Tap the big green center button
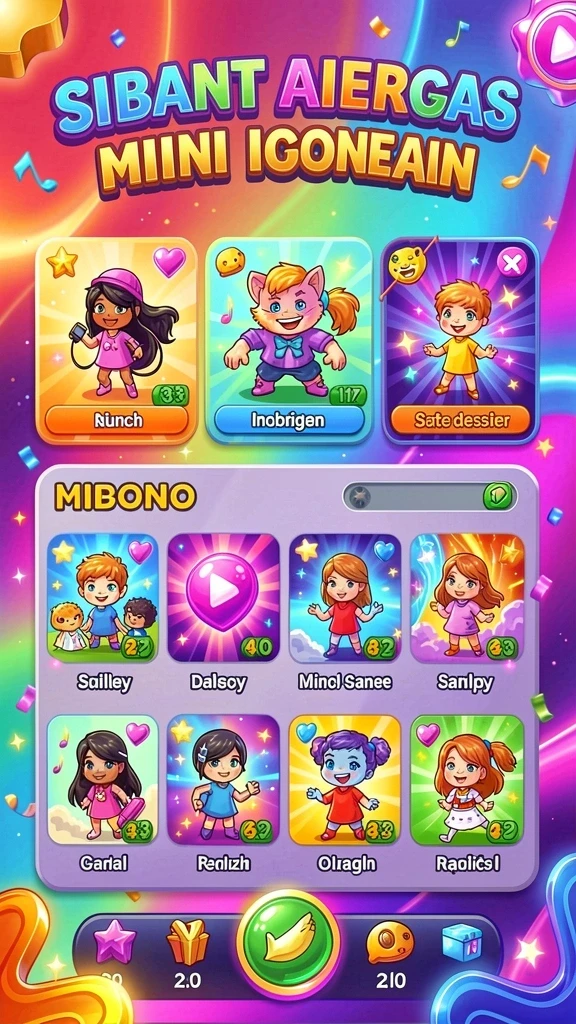This screenshot has width=576, height=1024. tap(288, 943)
